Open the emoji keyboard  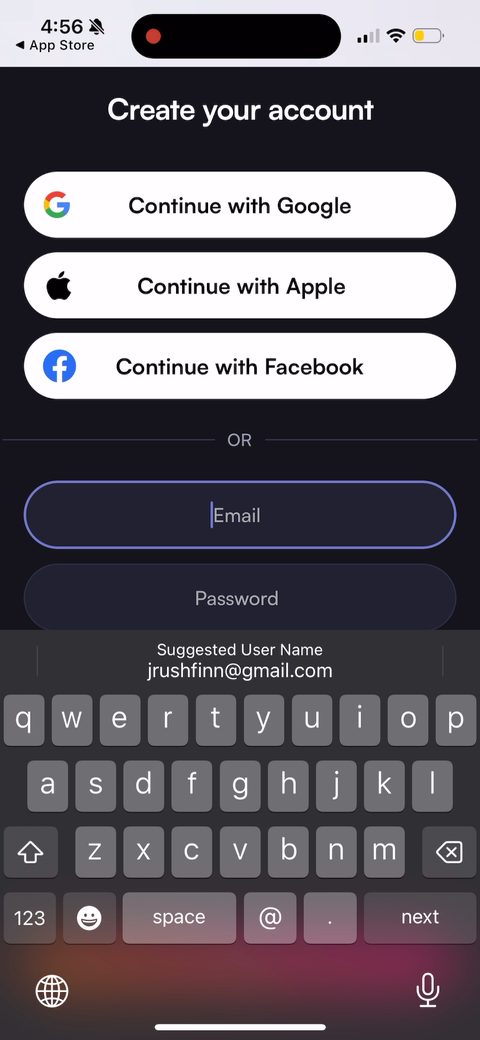click(89, 917)
